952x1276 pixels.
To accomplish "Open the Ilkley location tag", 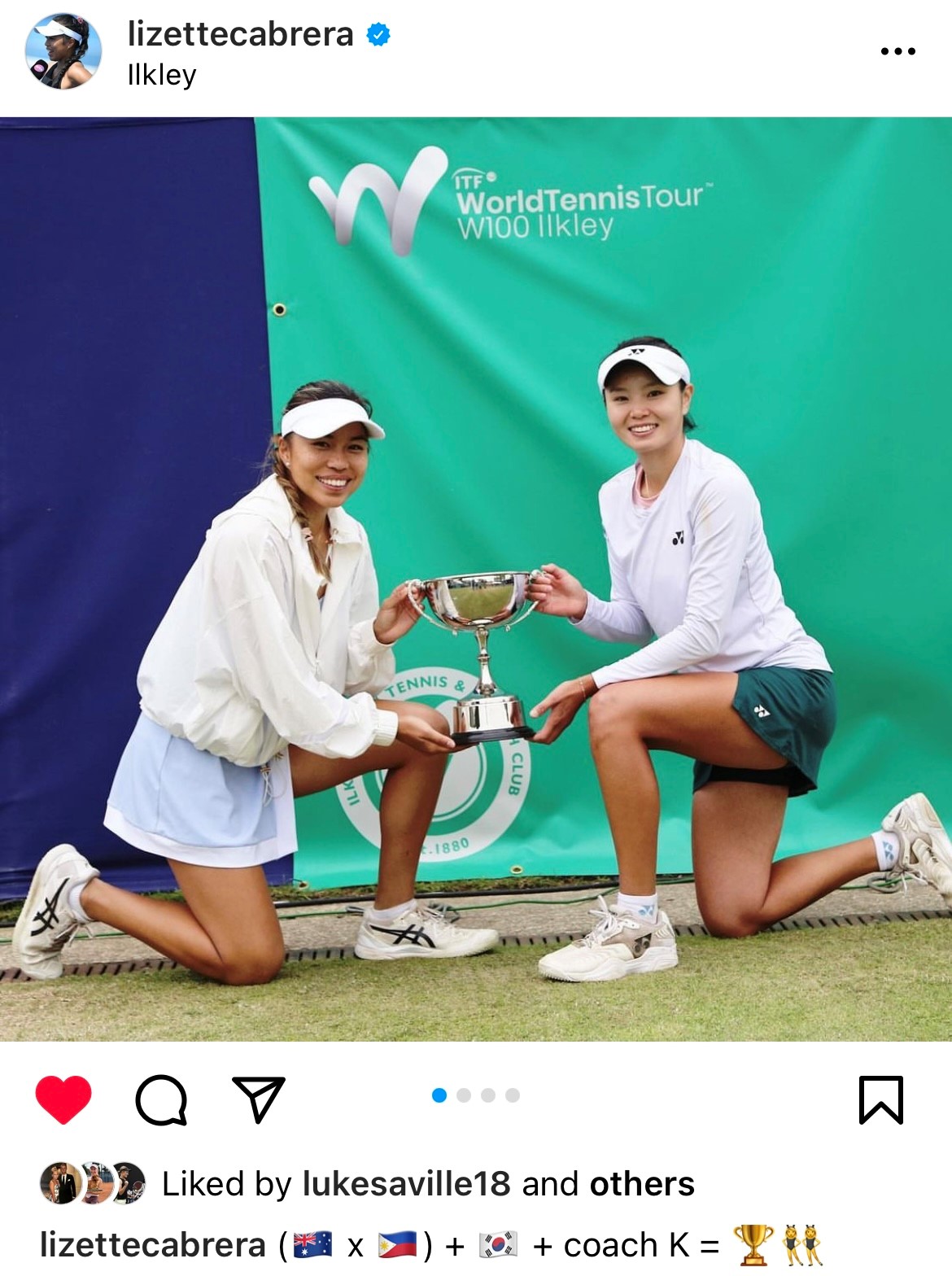I will click(162, 75).
